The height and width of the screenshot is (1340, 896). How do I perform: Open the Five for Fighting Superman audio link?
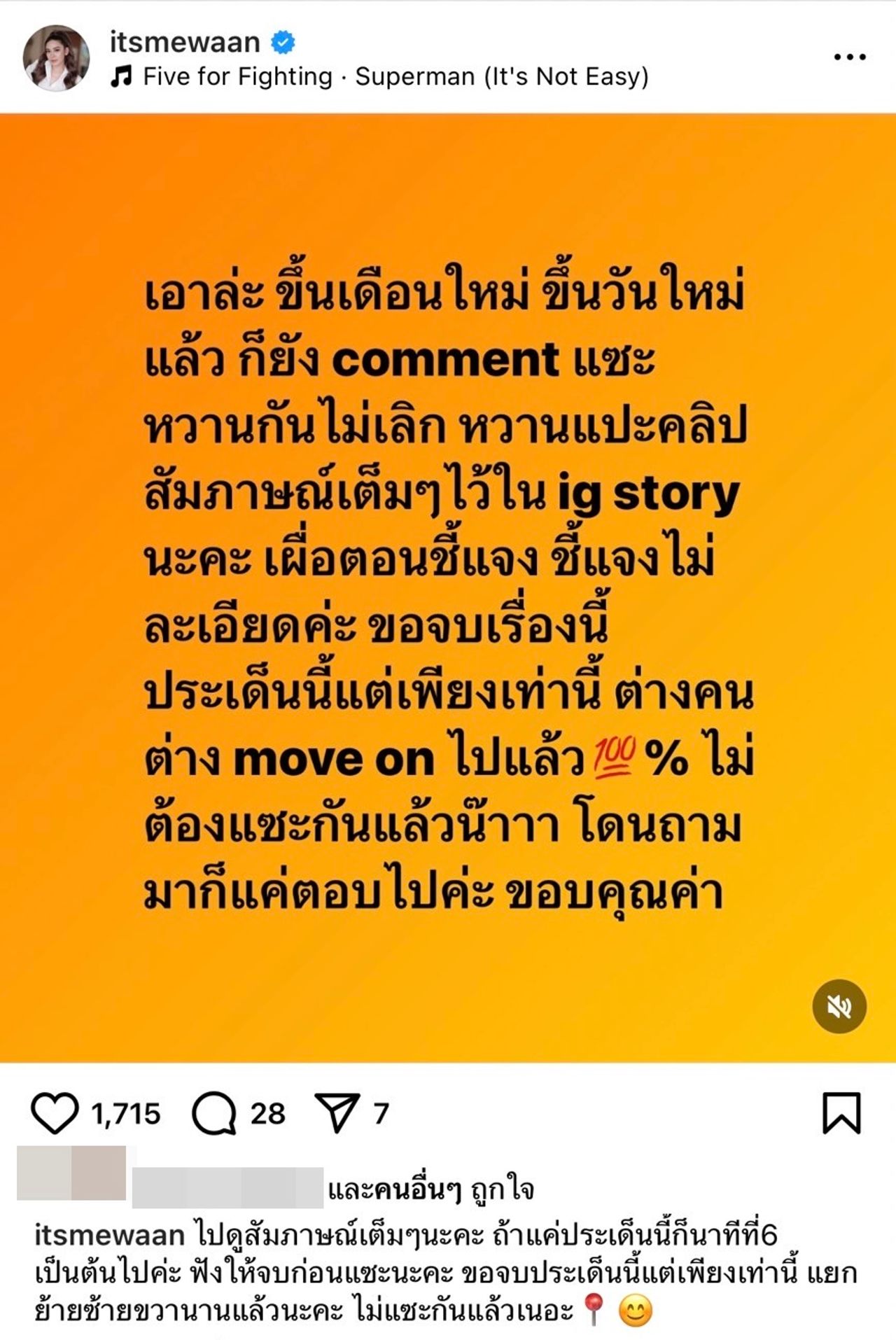tap(395, 76)
